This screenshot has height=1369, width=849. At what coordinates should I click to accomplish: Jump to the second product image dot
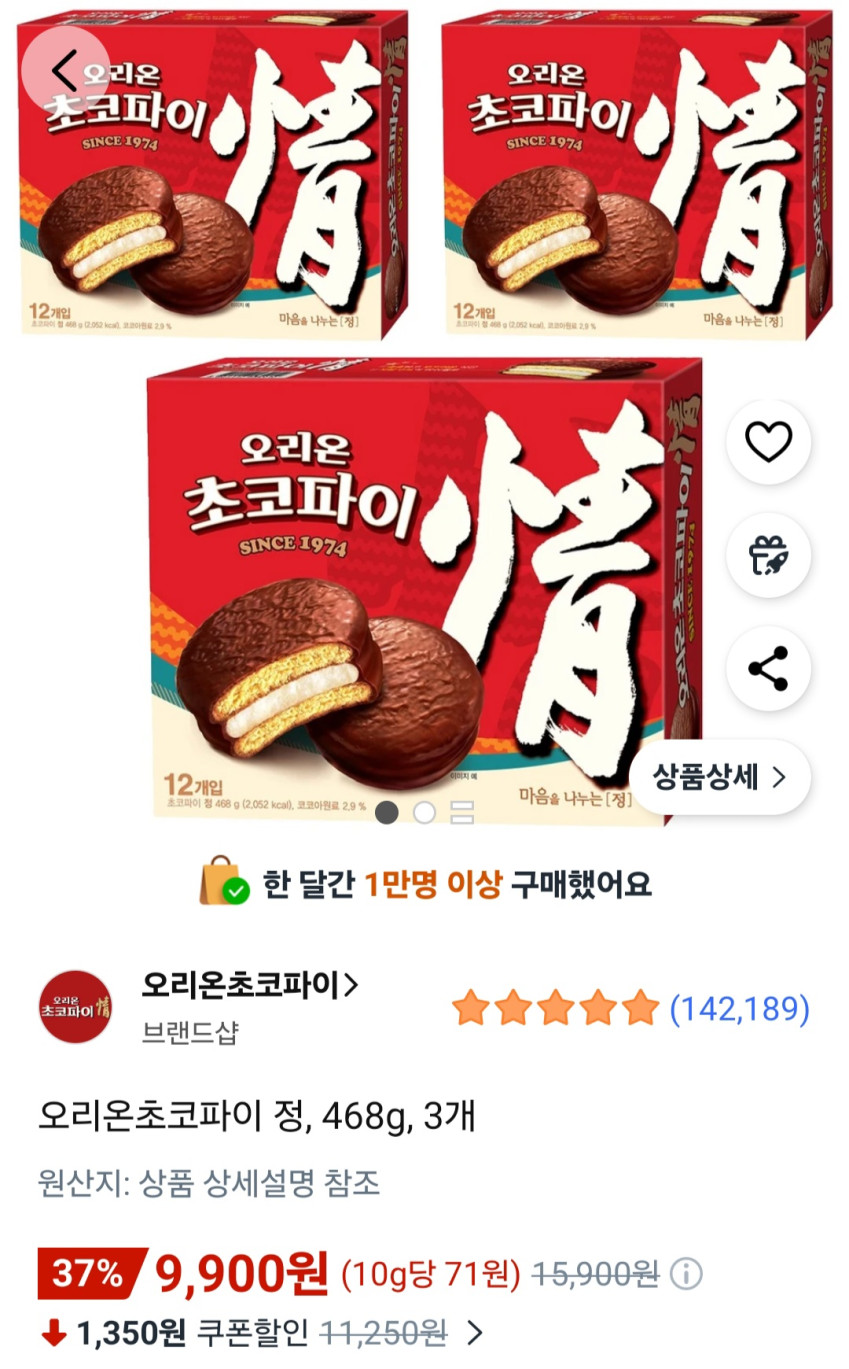click(x=424, y=812)
